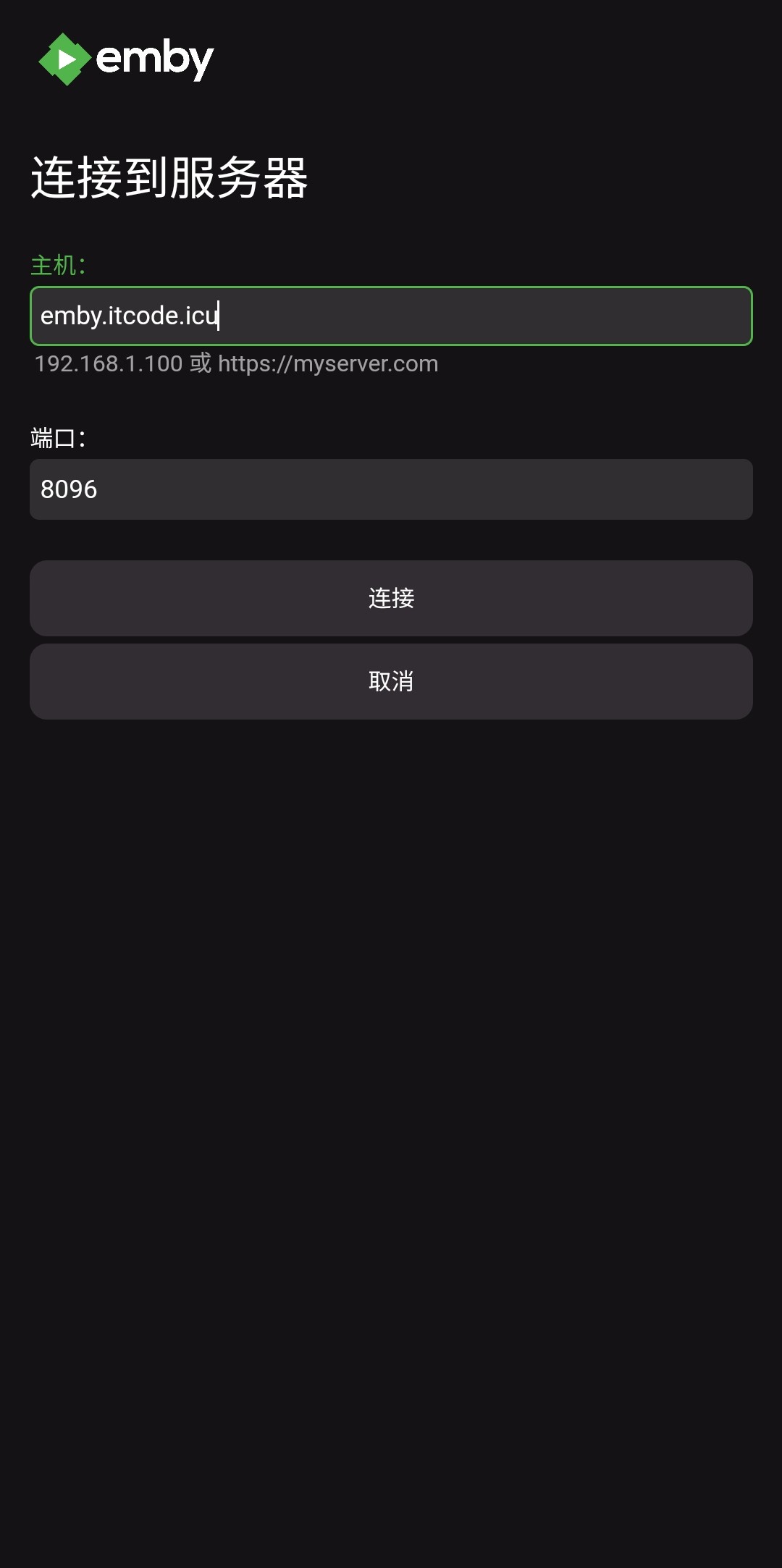The height and width of the screenshot is (1568, 782).
Task: Click the 8096 port value
Action: click(69, 489)
